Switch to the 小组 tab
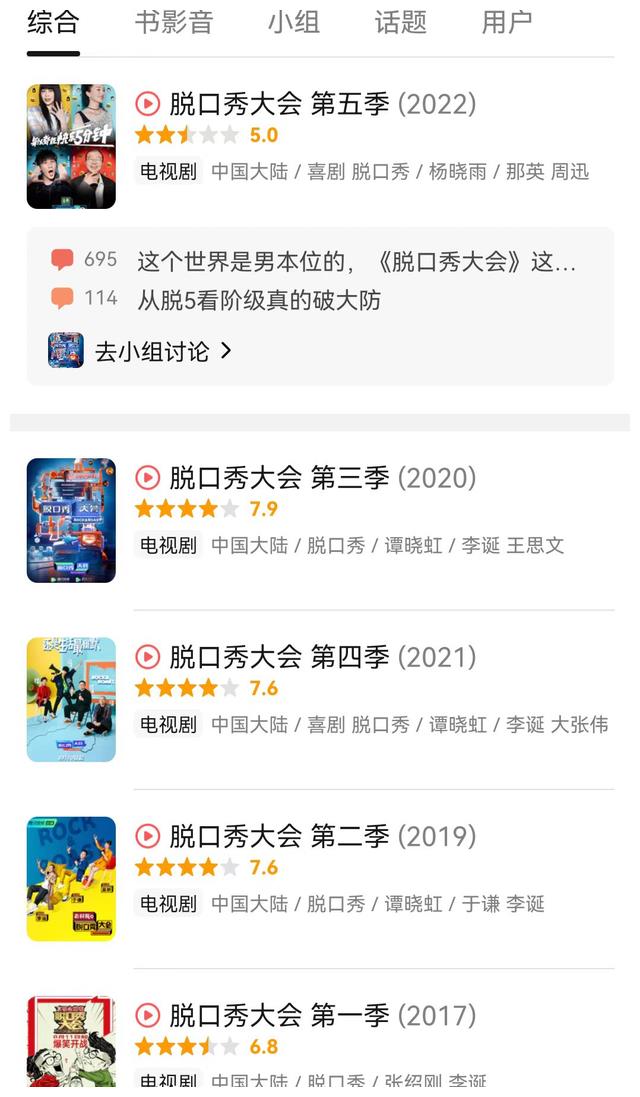The height and width of the screenshot is (1097, 640). (293, 22)
